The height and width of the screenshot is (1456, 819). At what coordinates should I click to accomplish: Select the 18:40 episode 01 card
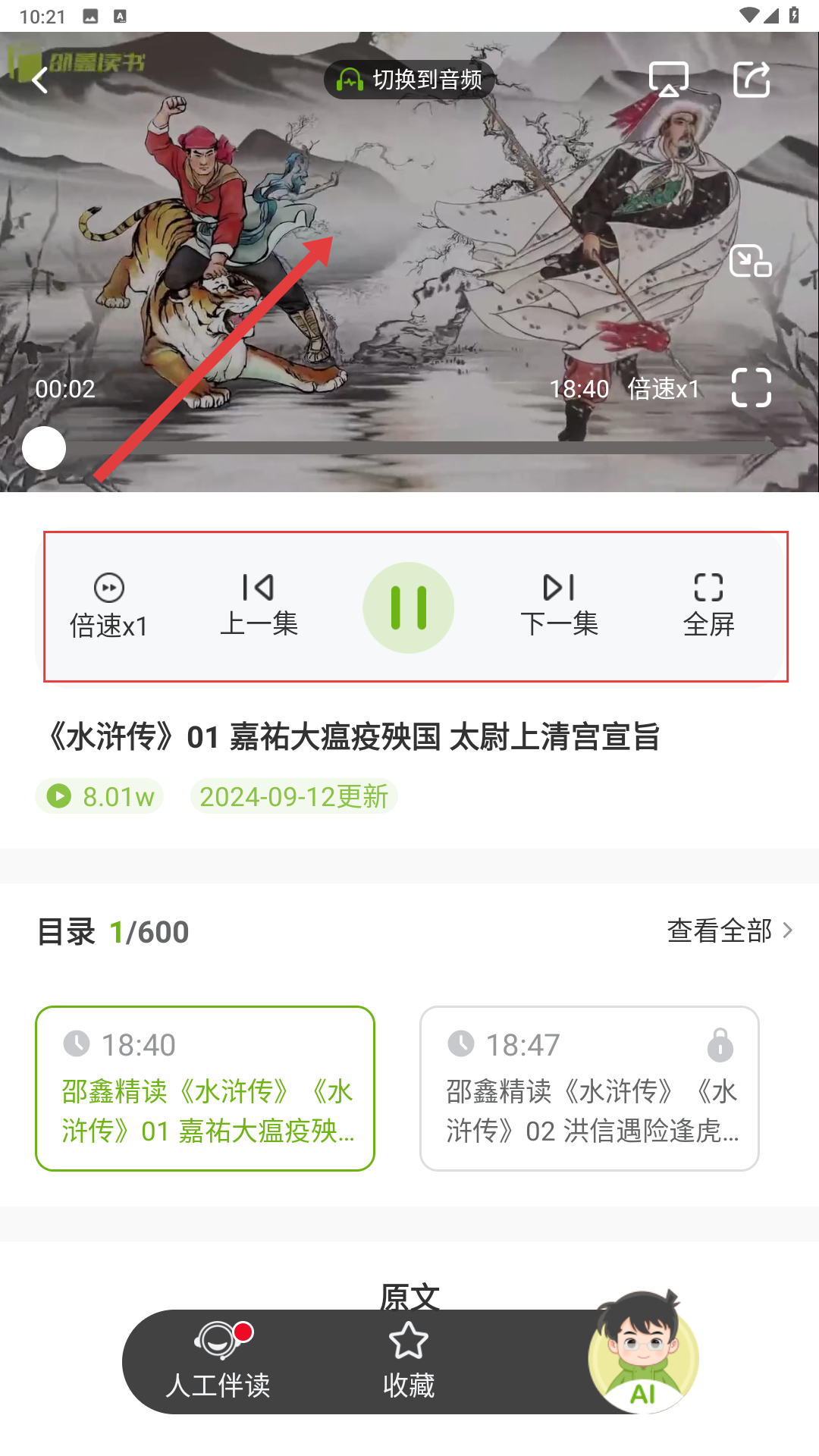[x=205, y=1088]
